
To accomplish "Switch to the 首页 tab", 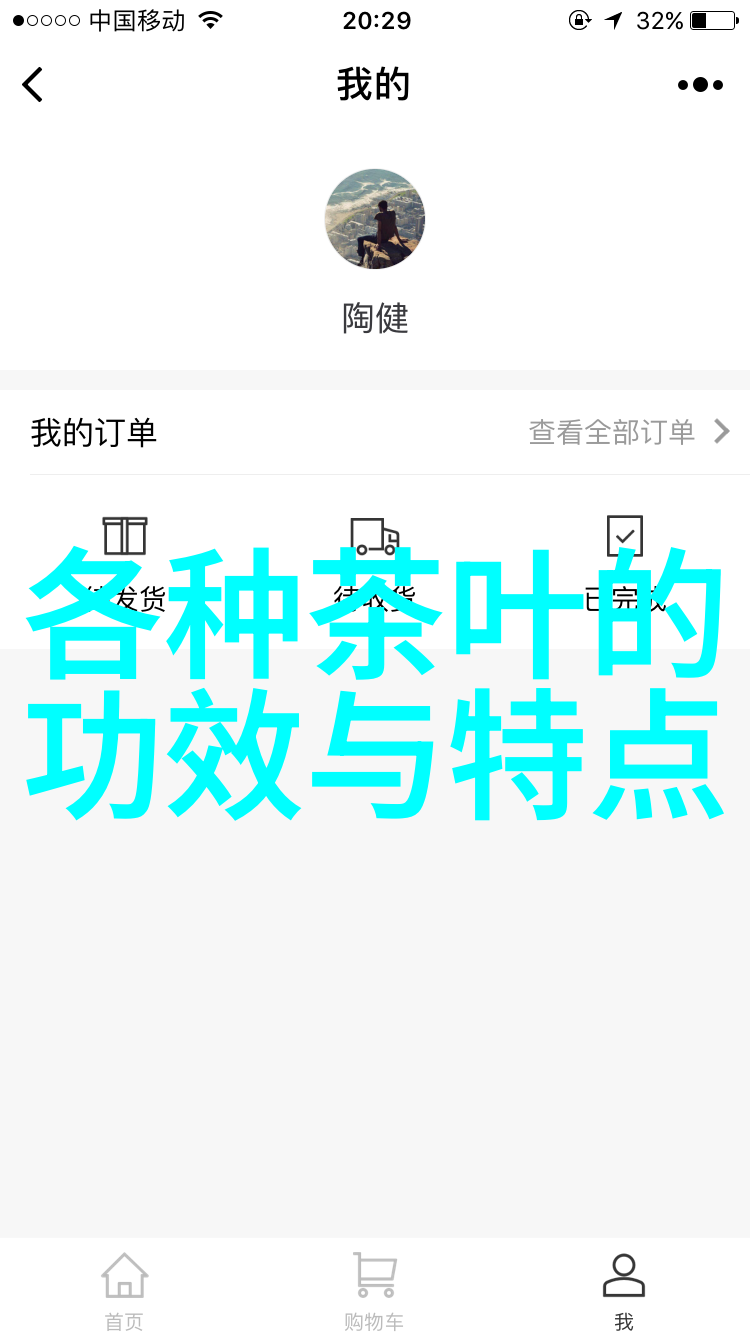I will pos(125,1291).
